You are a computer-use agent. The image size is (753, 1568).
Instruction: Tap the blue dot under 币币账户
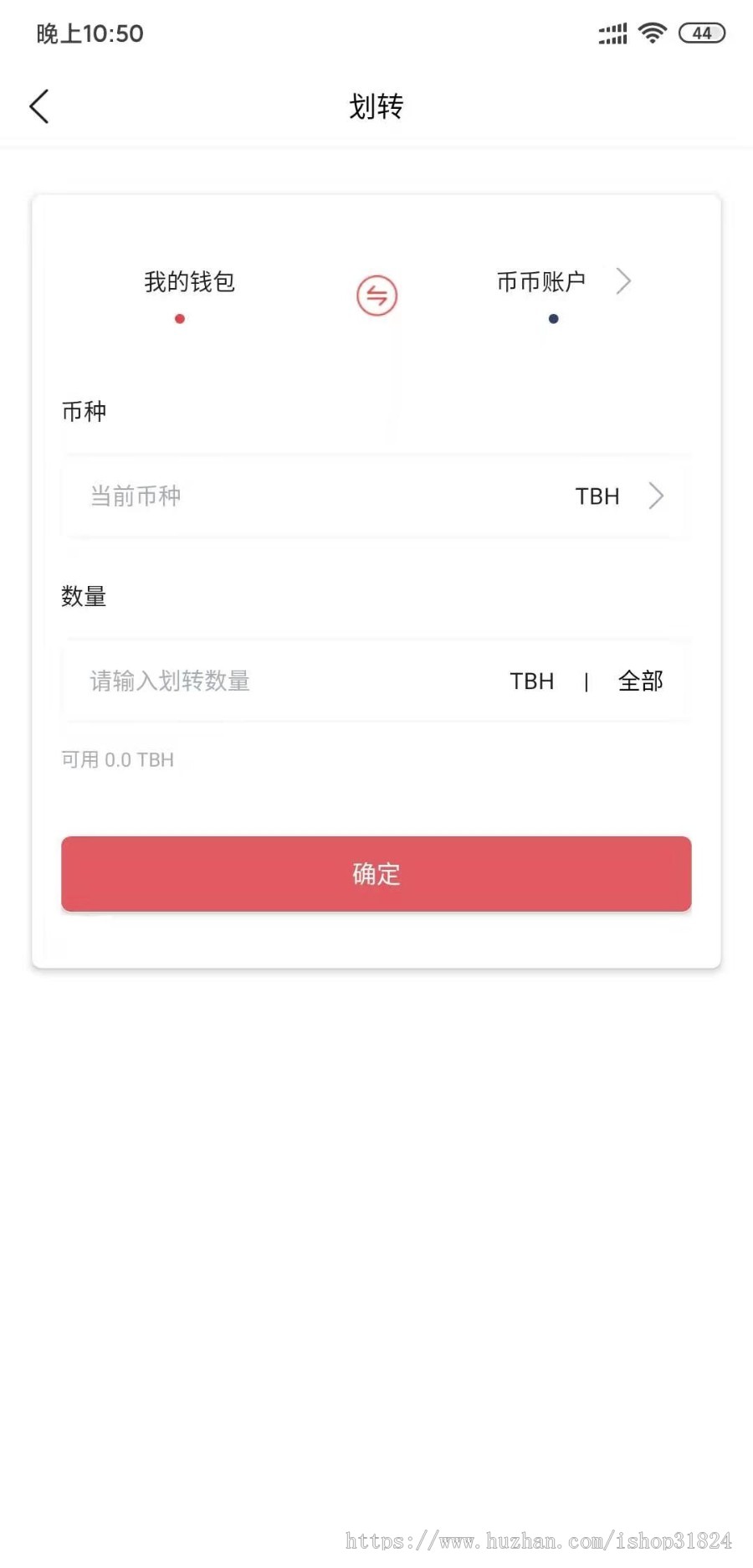click(x=552, y=318)
